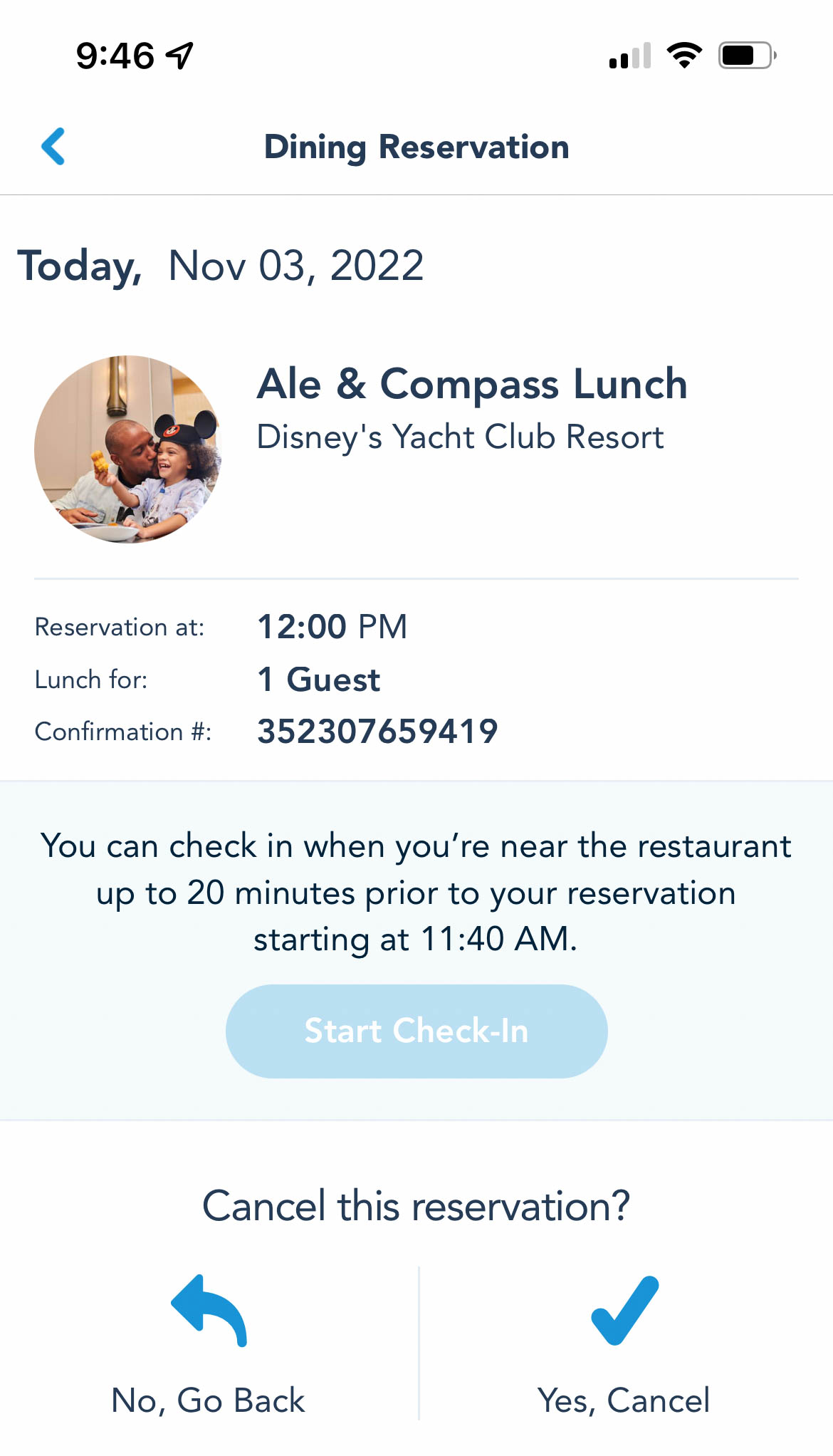Tap the Start Check-In button
The image size is (833, 1456).
tap(416, 1031)
